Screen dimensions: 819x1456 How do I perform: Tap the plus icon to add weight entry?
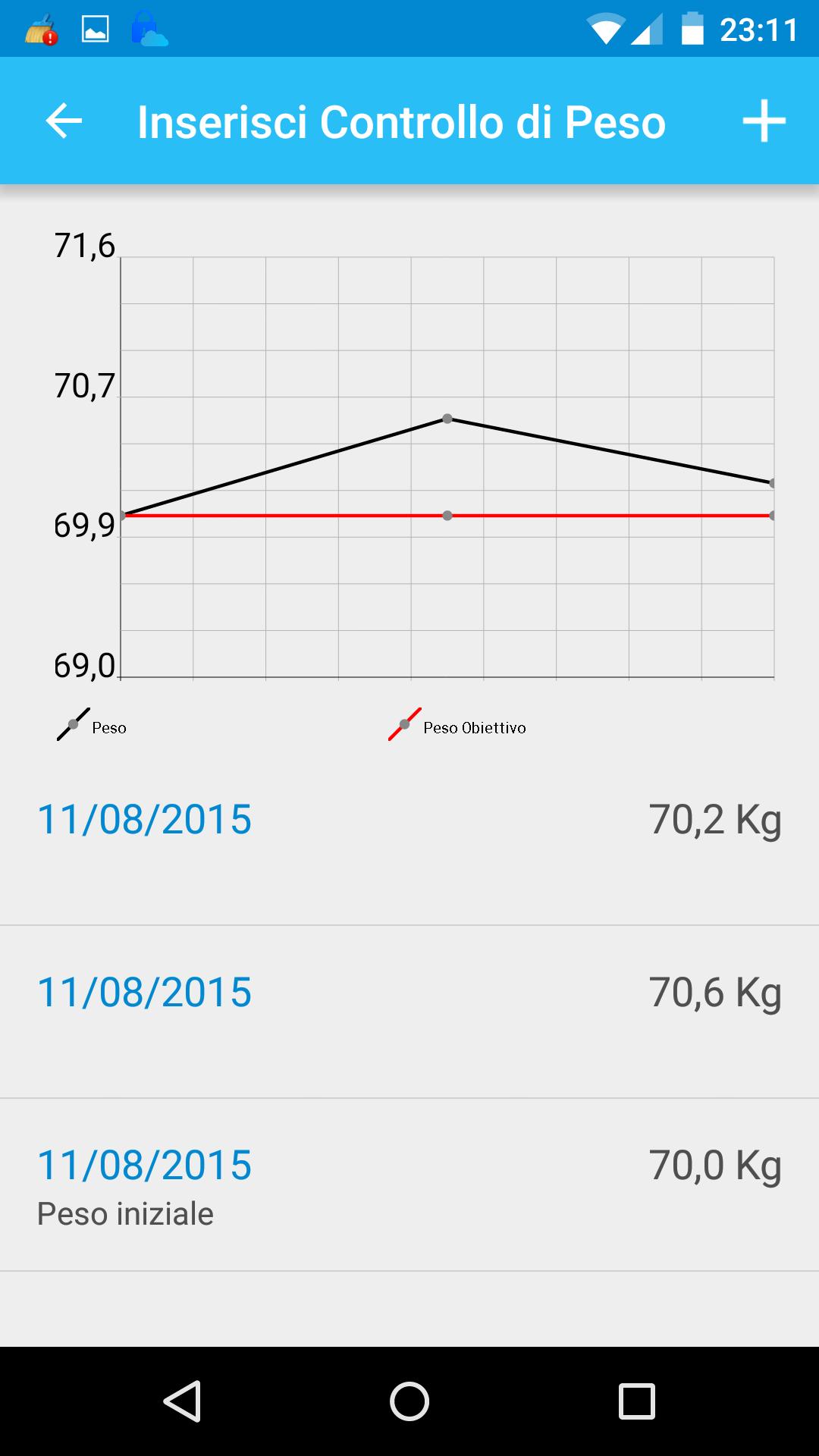(765, 121)
